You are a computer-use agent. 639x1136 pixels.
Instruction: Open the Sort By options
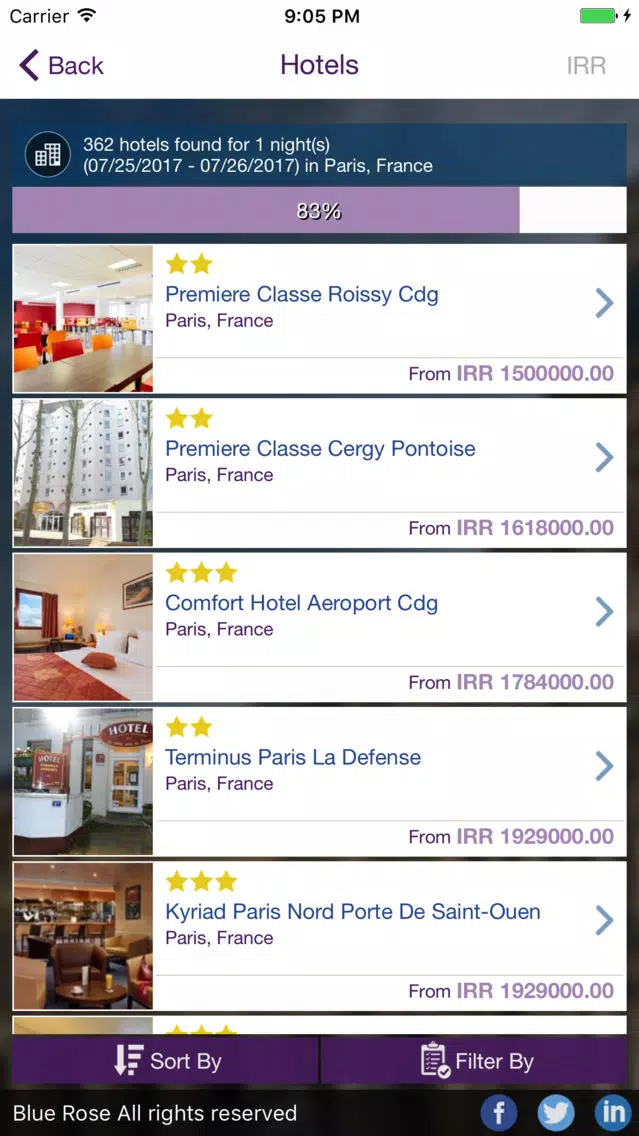165,1061
